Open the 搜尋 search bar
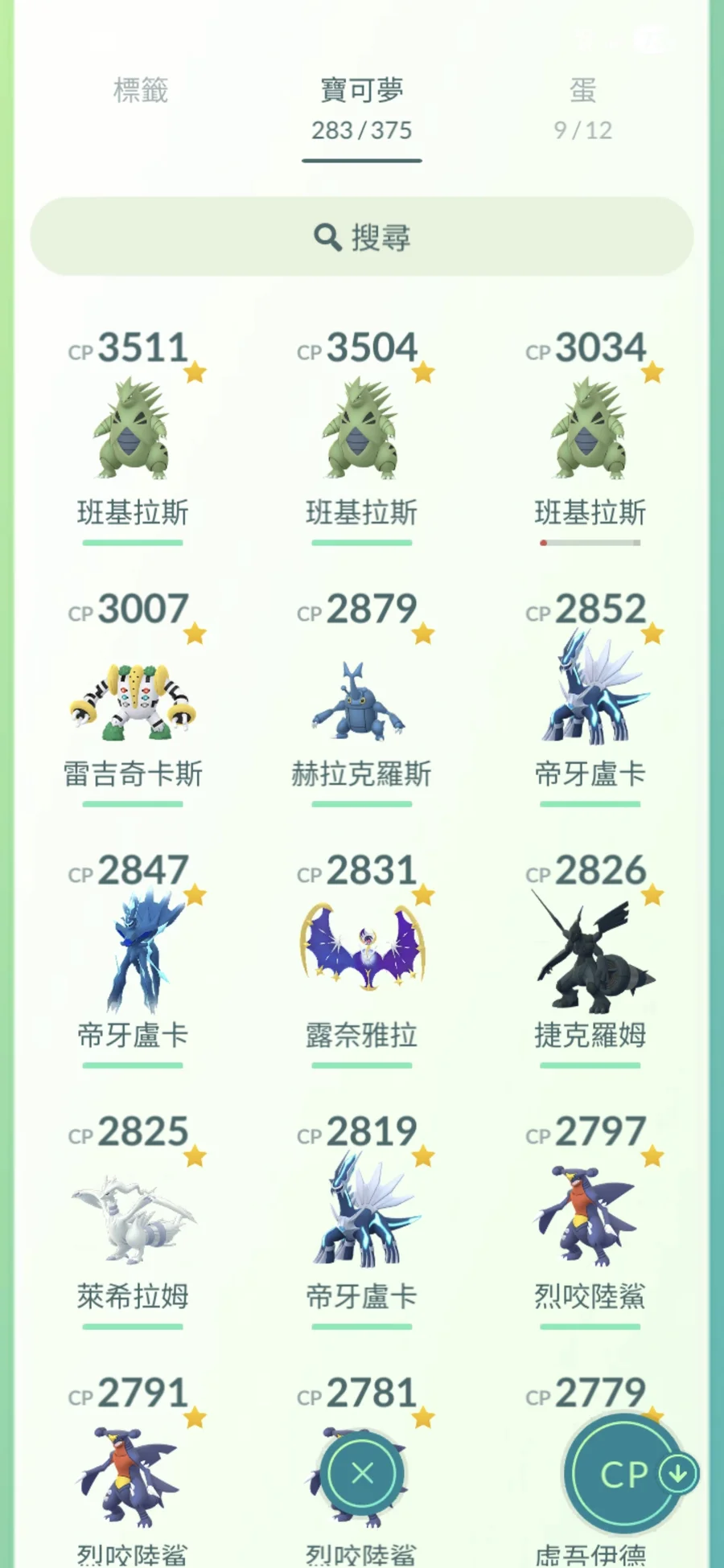724x1568 pixels. (361, 237)
